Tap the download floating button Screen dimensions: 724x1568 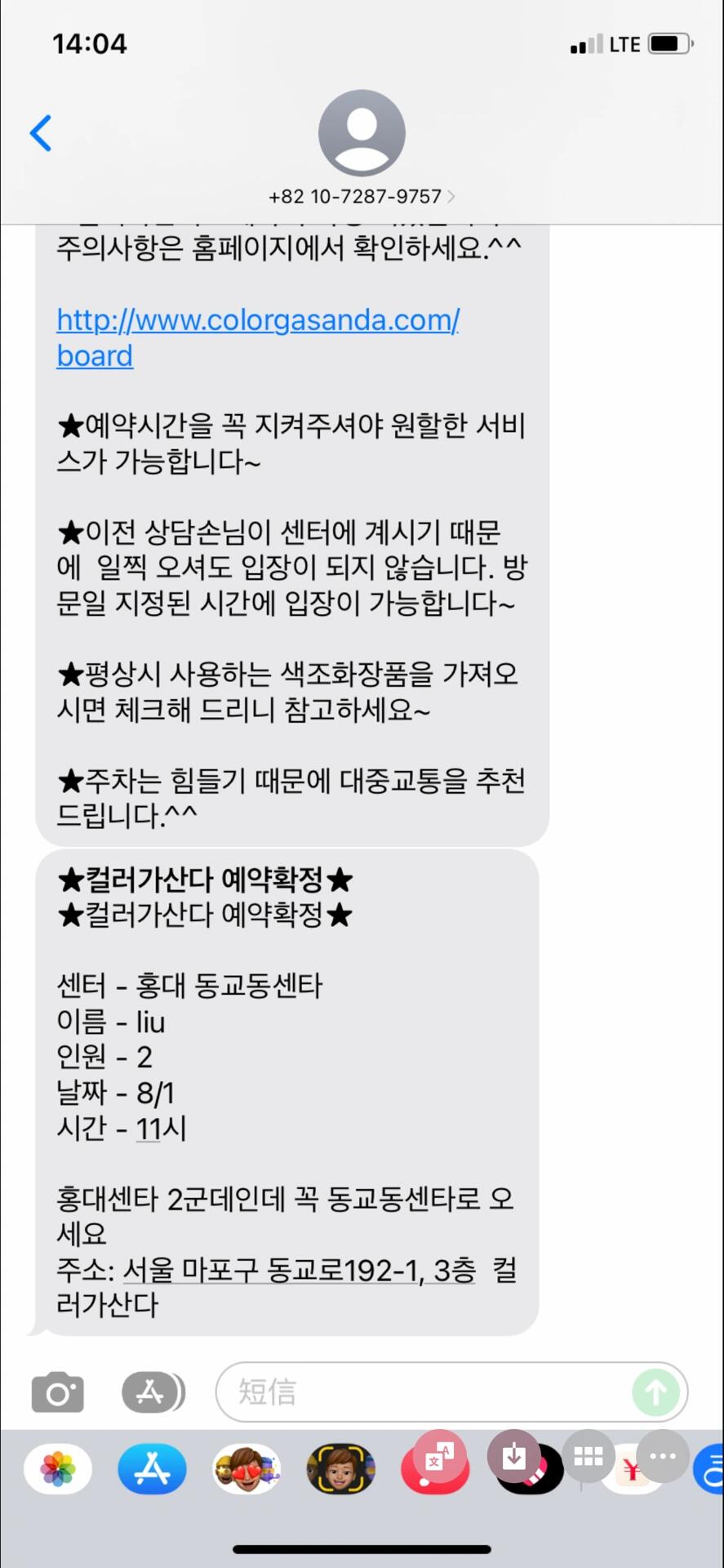[513, 1456]
